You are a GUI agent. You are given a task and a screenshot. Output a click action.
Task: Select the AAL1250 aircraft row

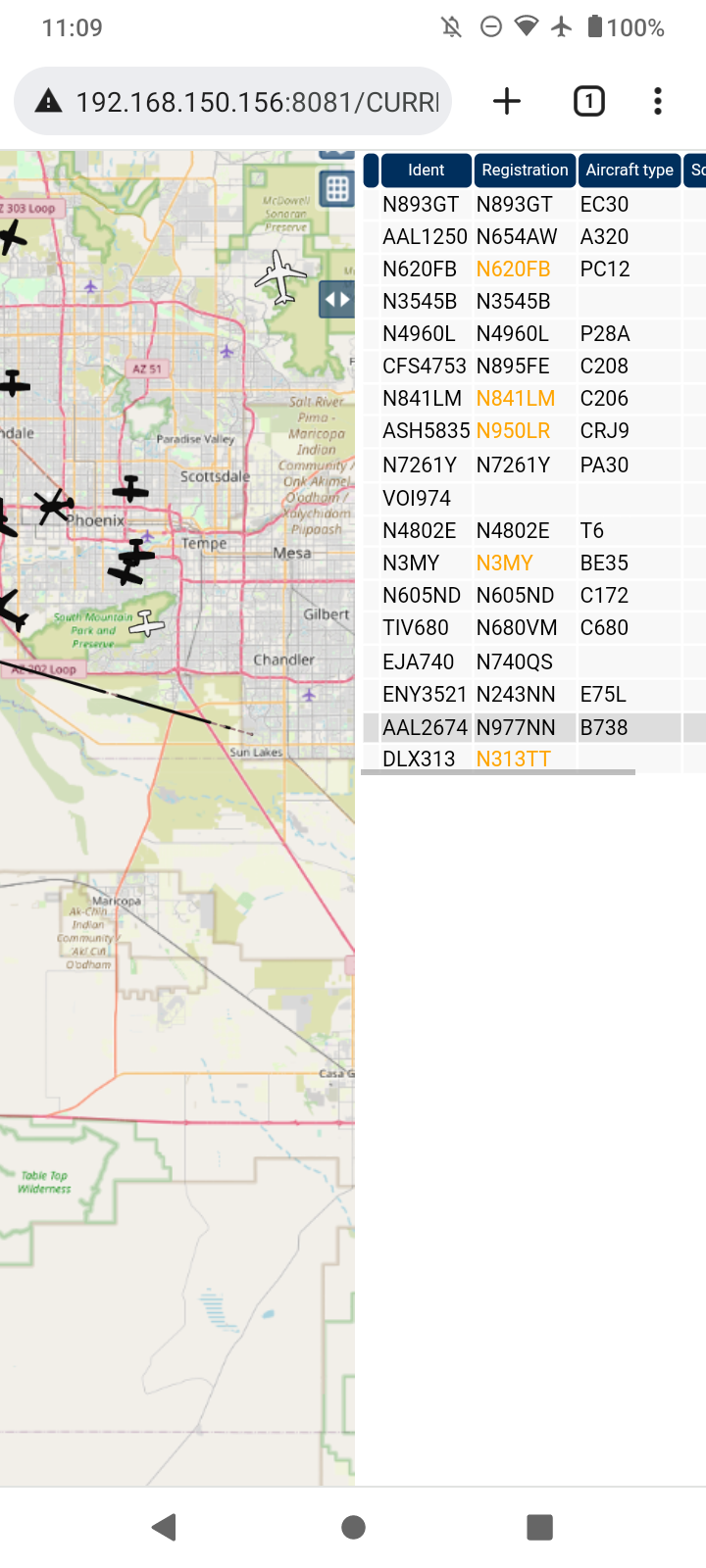point(534,236)
